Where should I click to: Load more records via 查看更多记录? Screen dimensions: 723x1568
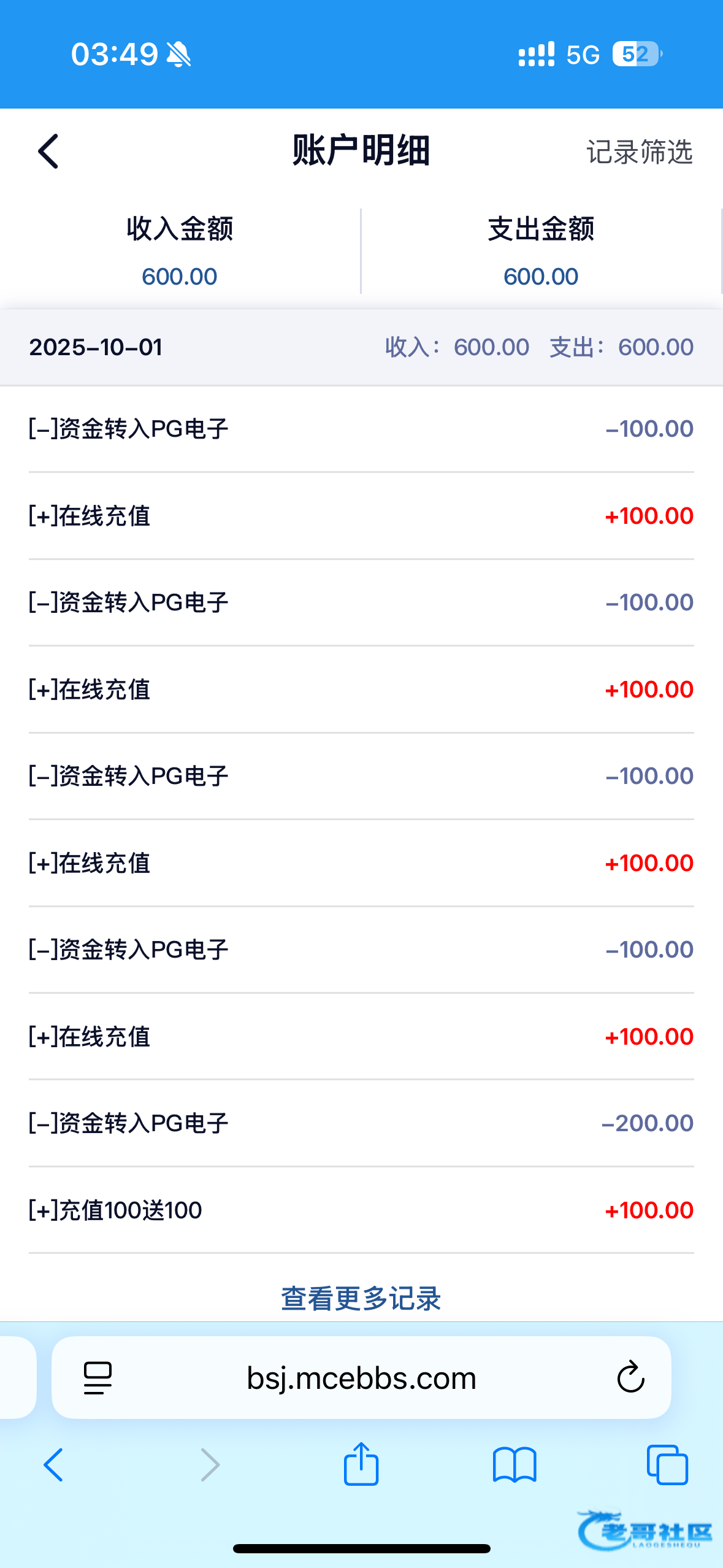[361, 1298]
